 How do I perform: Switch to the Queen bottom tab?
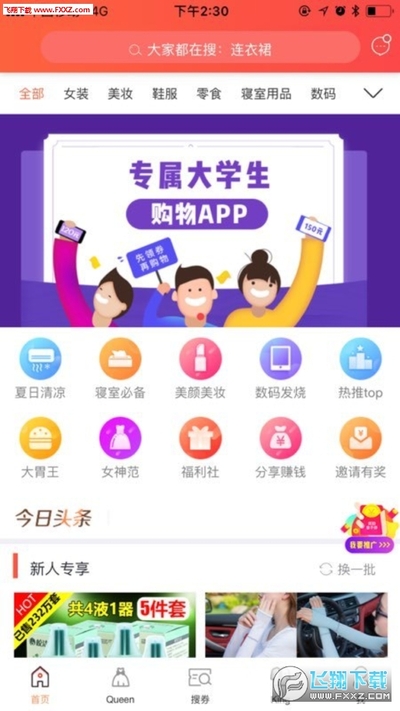click(x=120, y=685)
